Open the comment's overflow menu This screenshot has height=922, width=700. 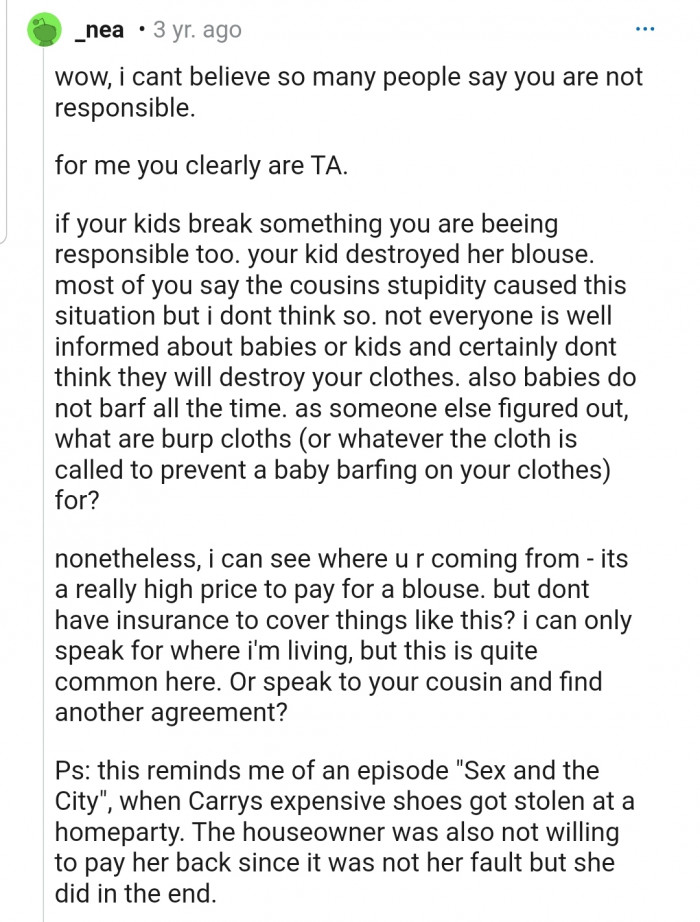point(648,28)
